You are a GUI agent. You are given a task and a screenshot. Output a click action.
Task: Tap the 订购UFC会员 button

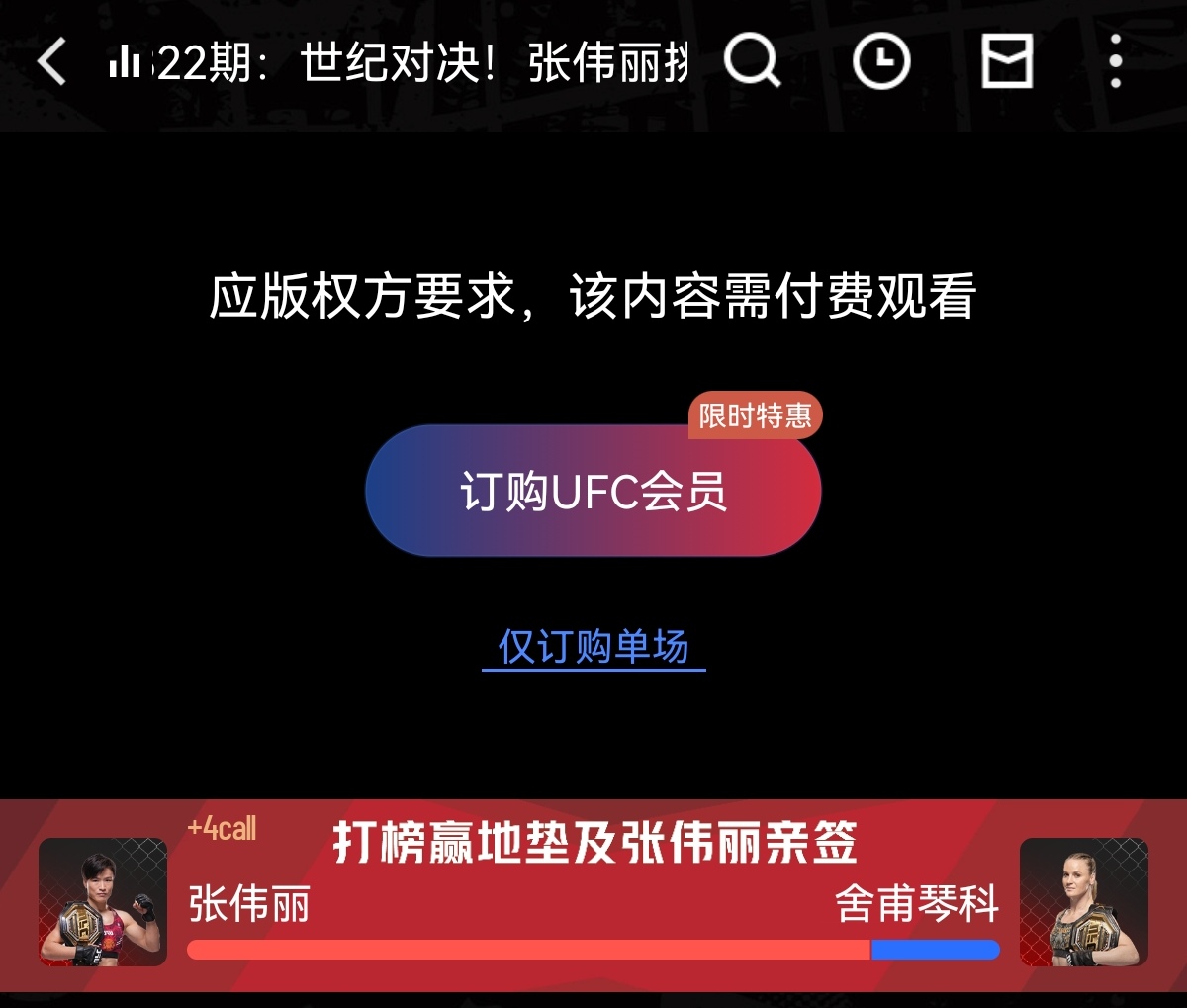point(593,492)
